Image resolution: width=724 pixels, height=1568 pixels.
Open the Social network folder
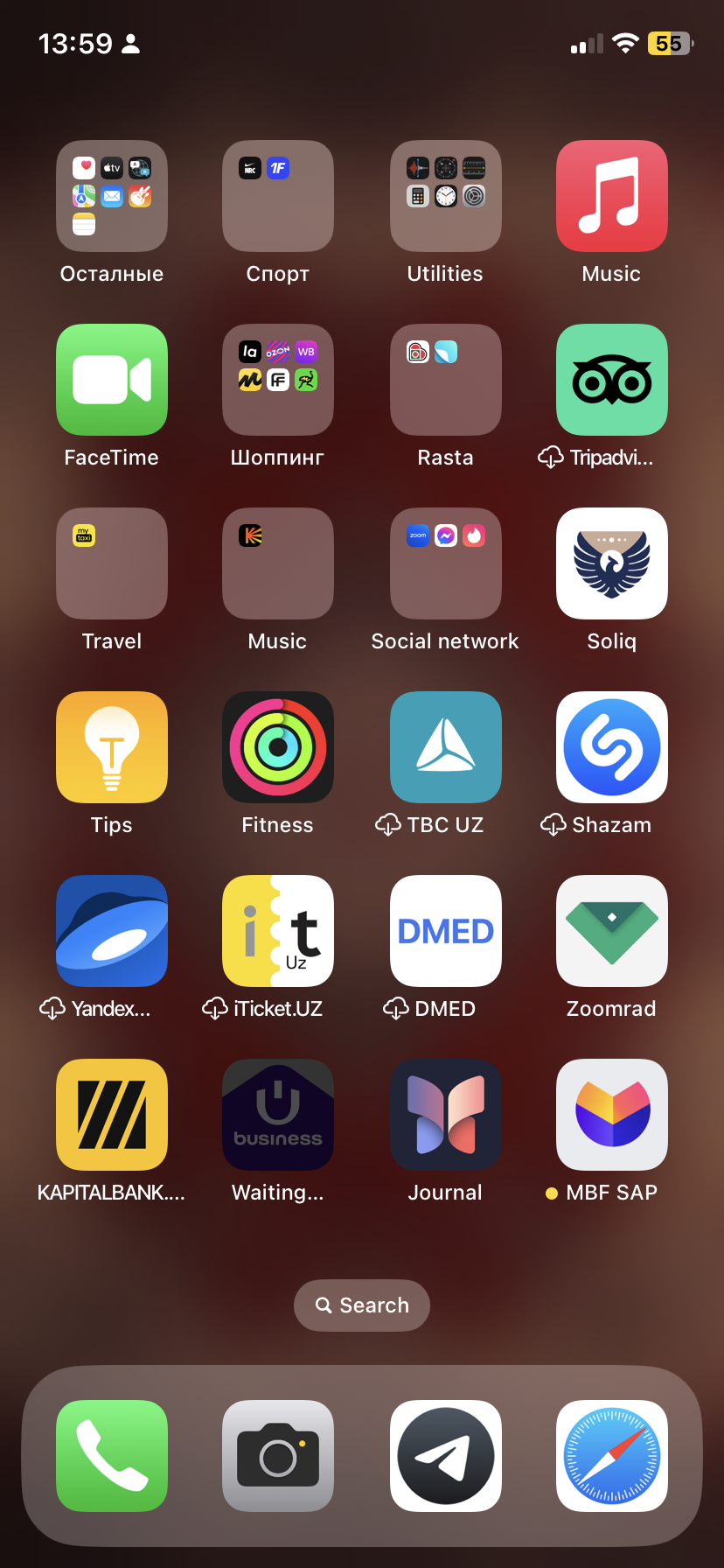pos(446,563)
